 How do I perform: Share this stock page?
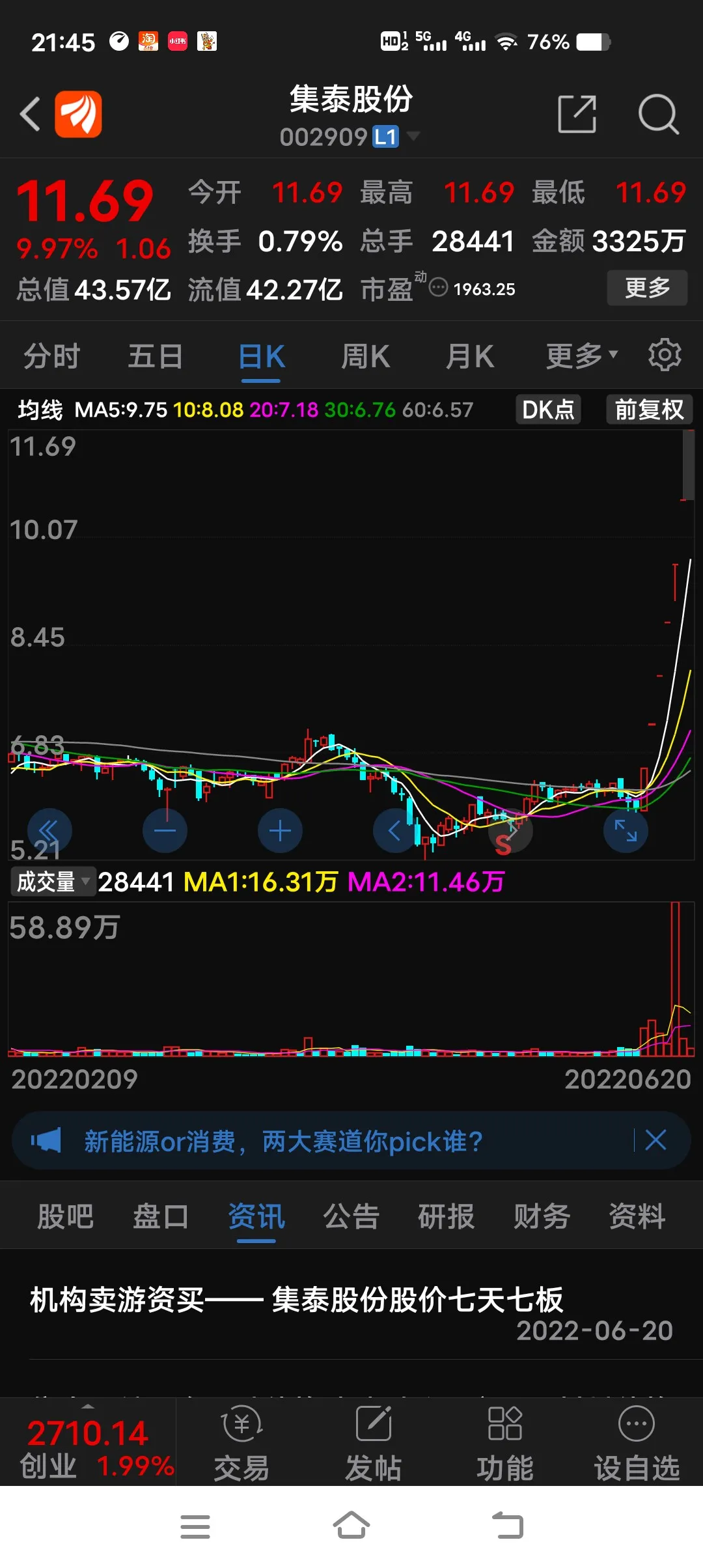[x=577, y=115]
